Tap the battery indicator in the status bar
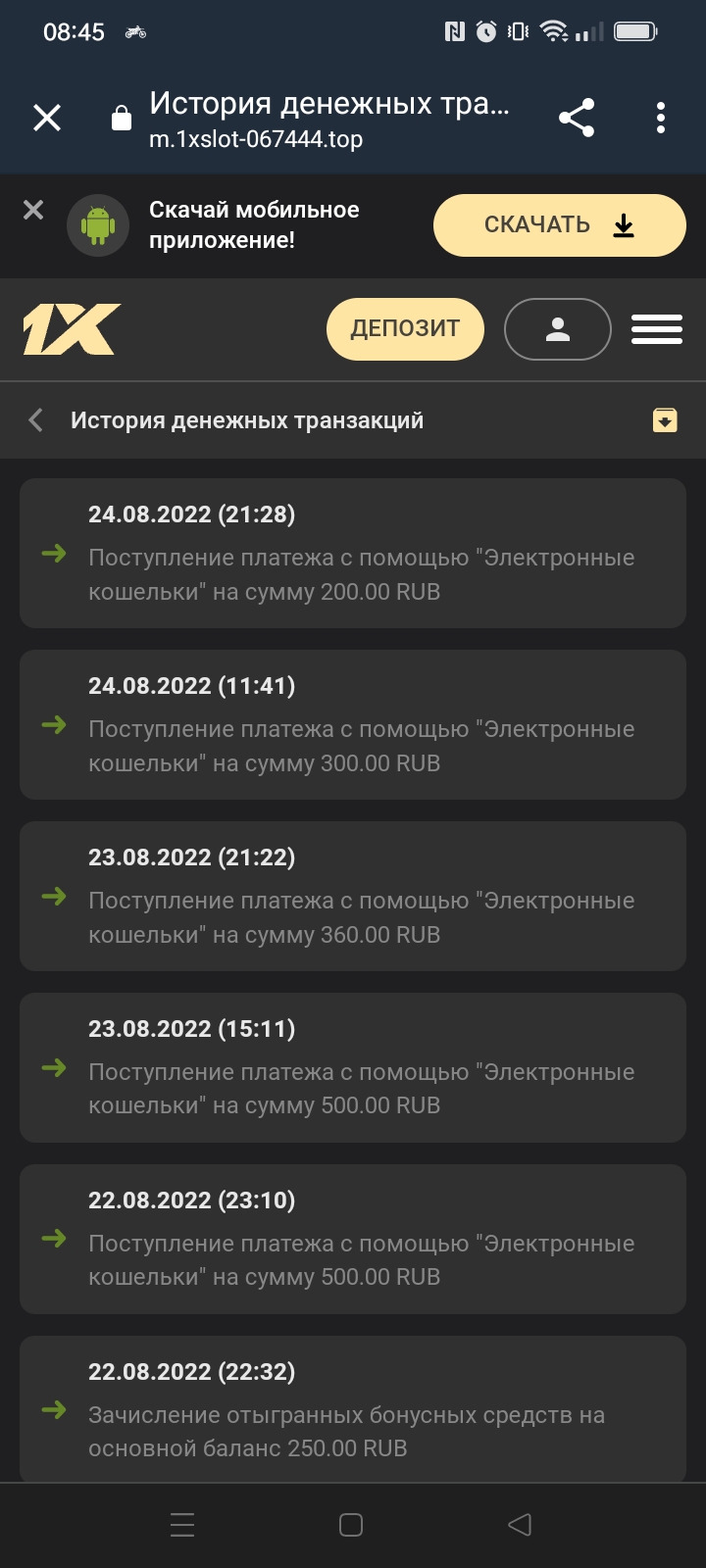The width and height of the screenshot is (706, 1568). point(635,29)
